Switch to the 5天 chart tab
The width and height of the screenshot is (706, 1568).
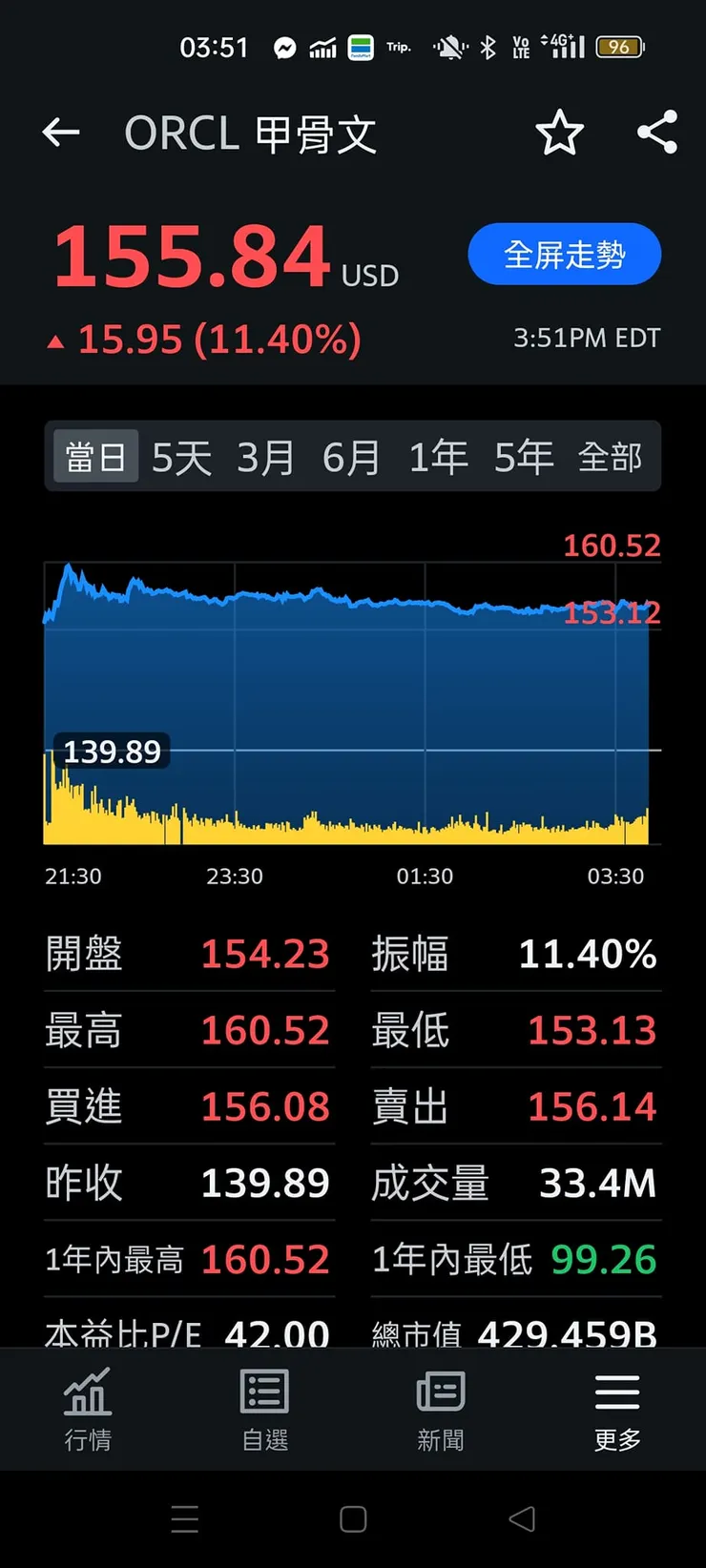tap(180, 456)
